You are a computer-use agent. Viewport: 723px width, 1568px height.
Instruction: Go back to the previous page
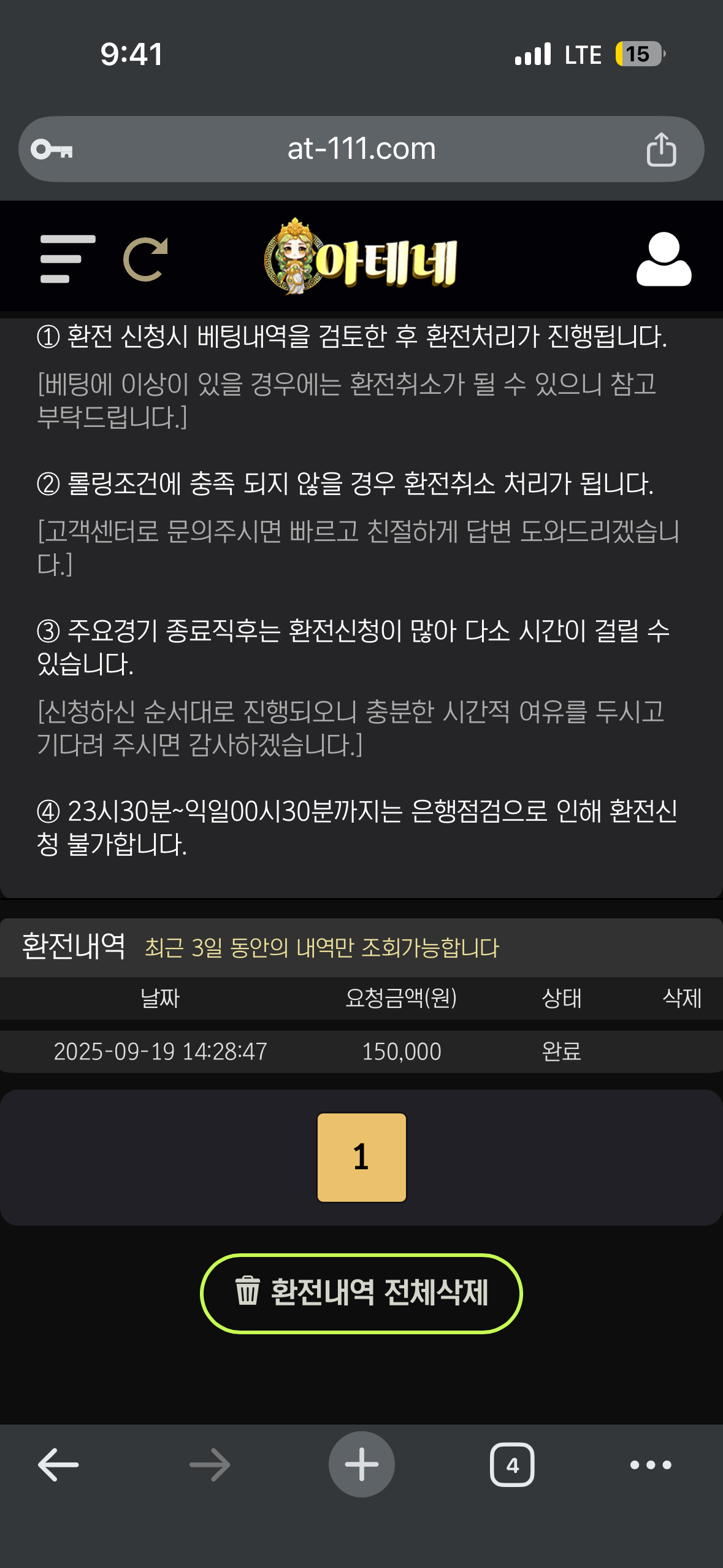pyautogui.click(x=58, y=1465)
